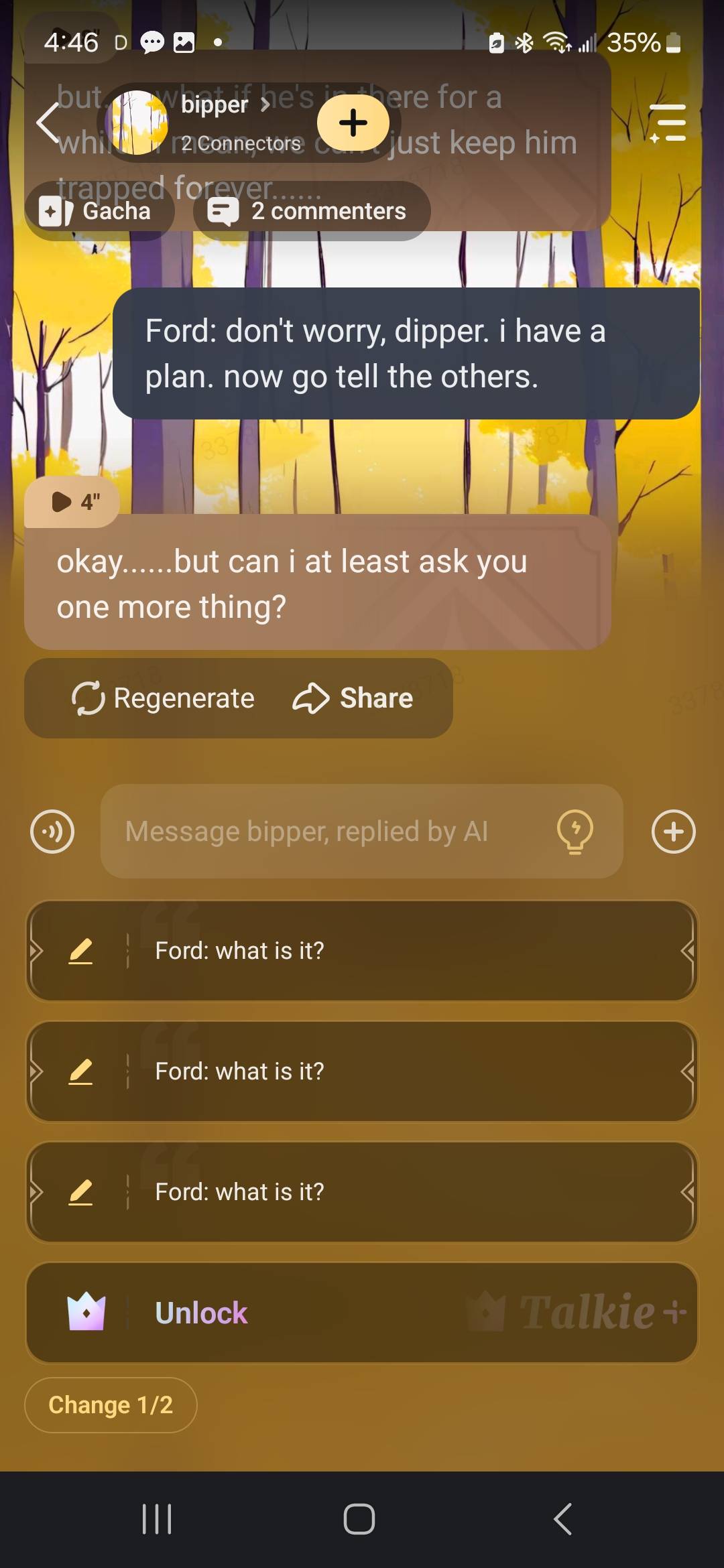Viewport: 724px width, 1568px height.
Task: Tap Change 1/2 to refresh suggestions
Action: pos(111,1404)
